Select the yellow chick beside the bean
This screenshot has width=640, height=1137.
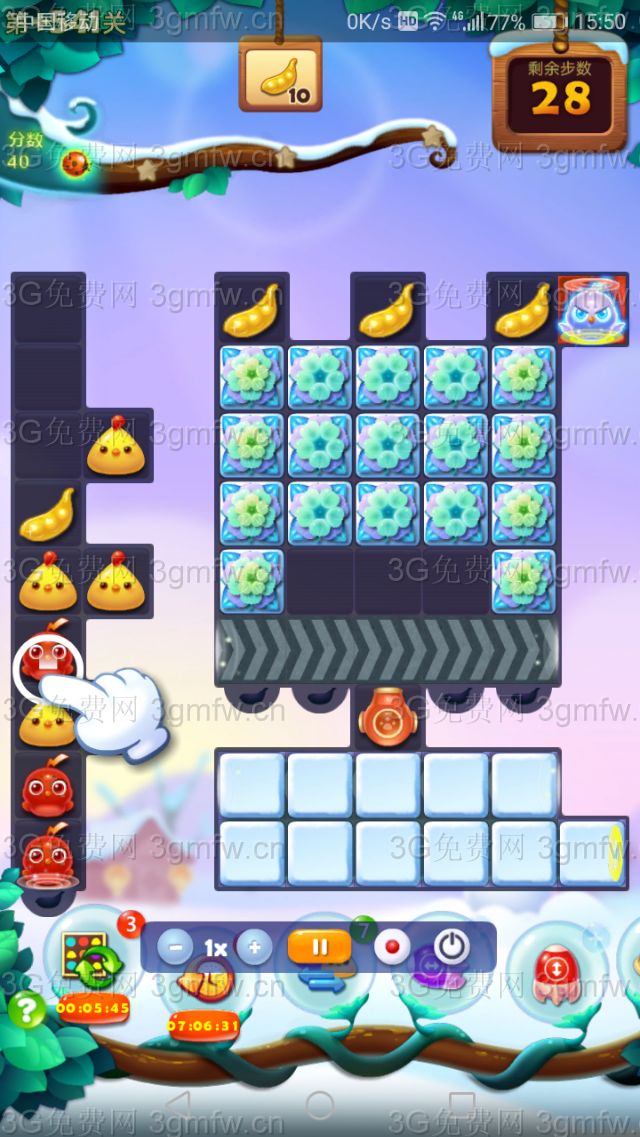(x=111, y=448)
